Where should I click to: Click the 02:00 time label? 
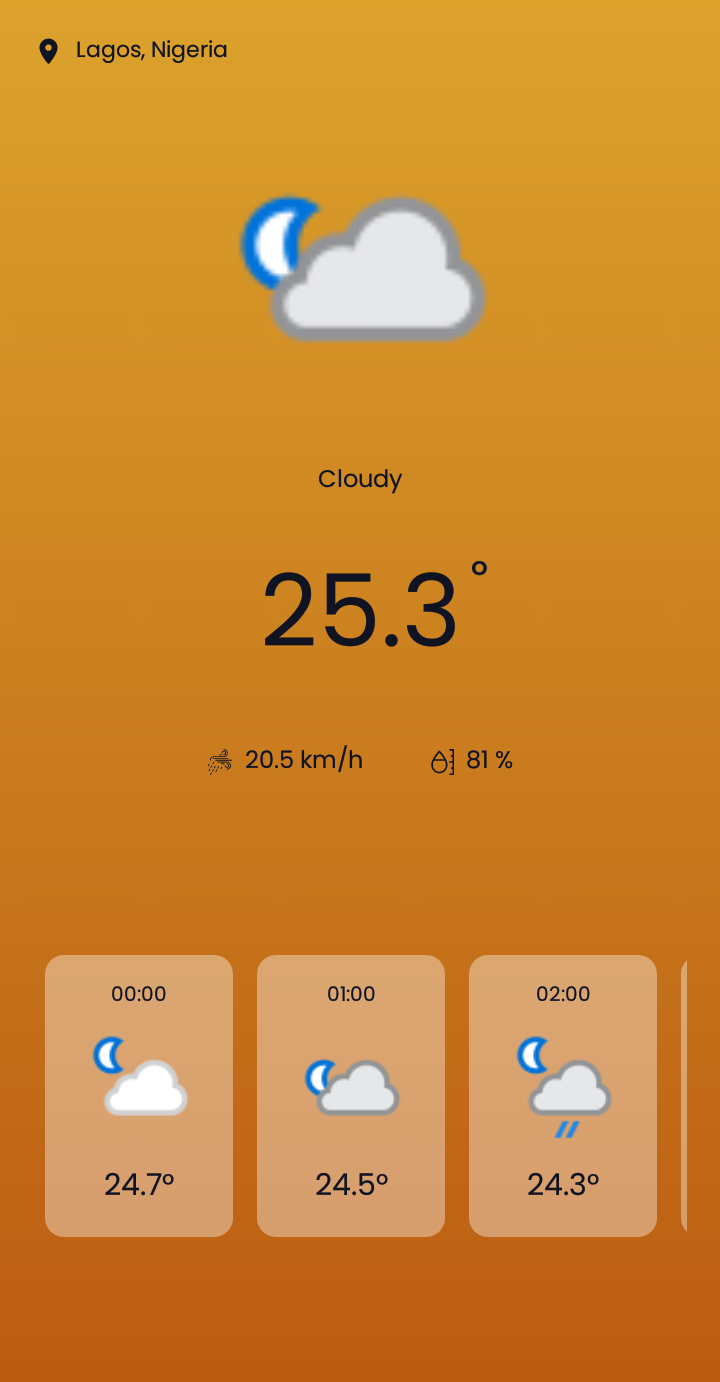point(563,994)
